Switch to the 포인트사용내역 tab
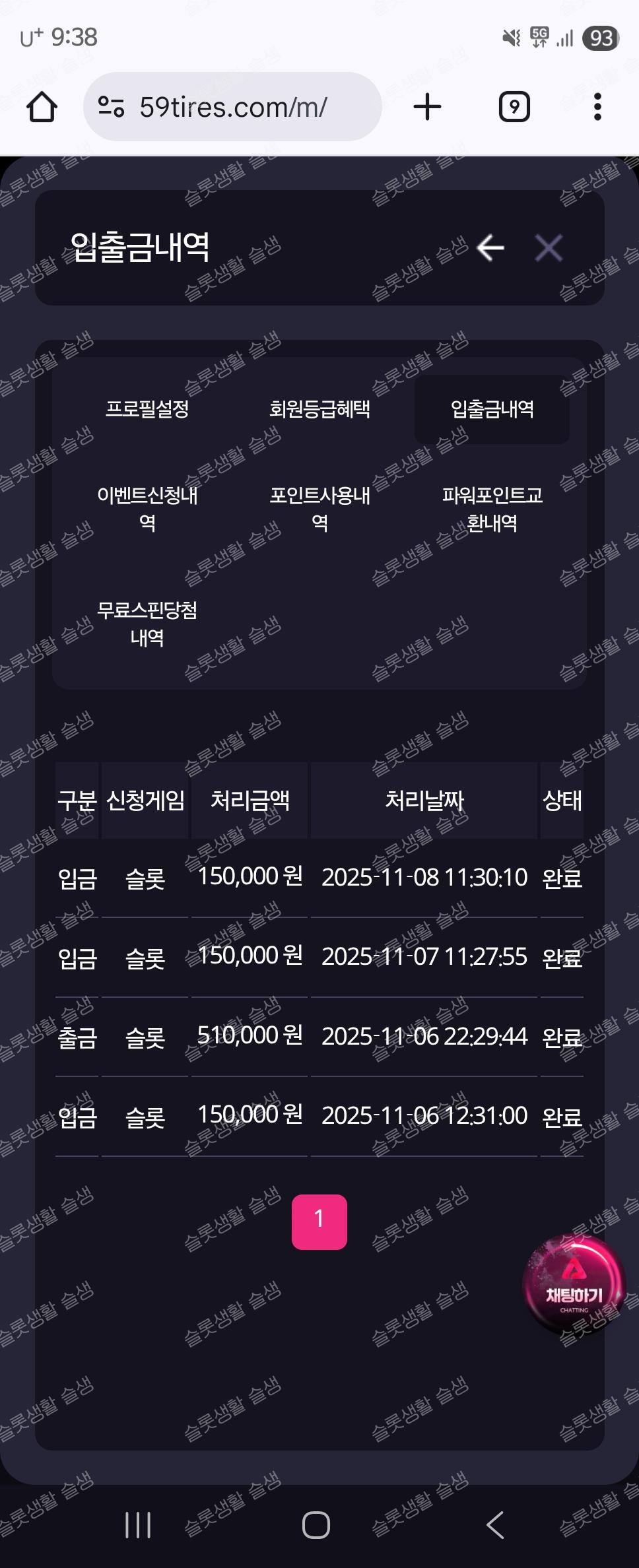This screenshot has width=639, height=1568. pos(319,509)
